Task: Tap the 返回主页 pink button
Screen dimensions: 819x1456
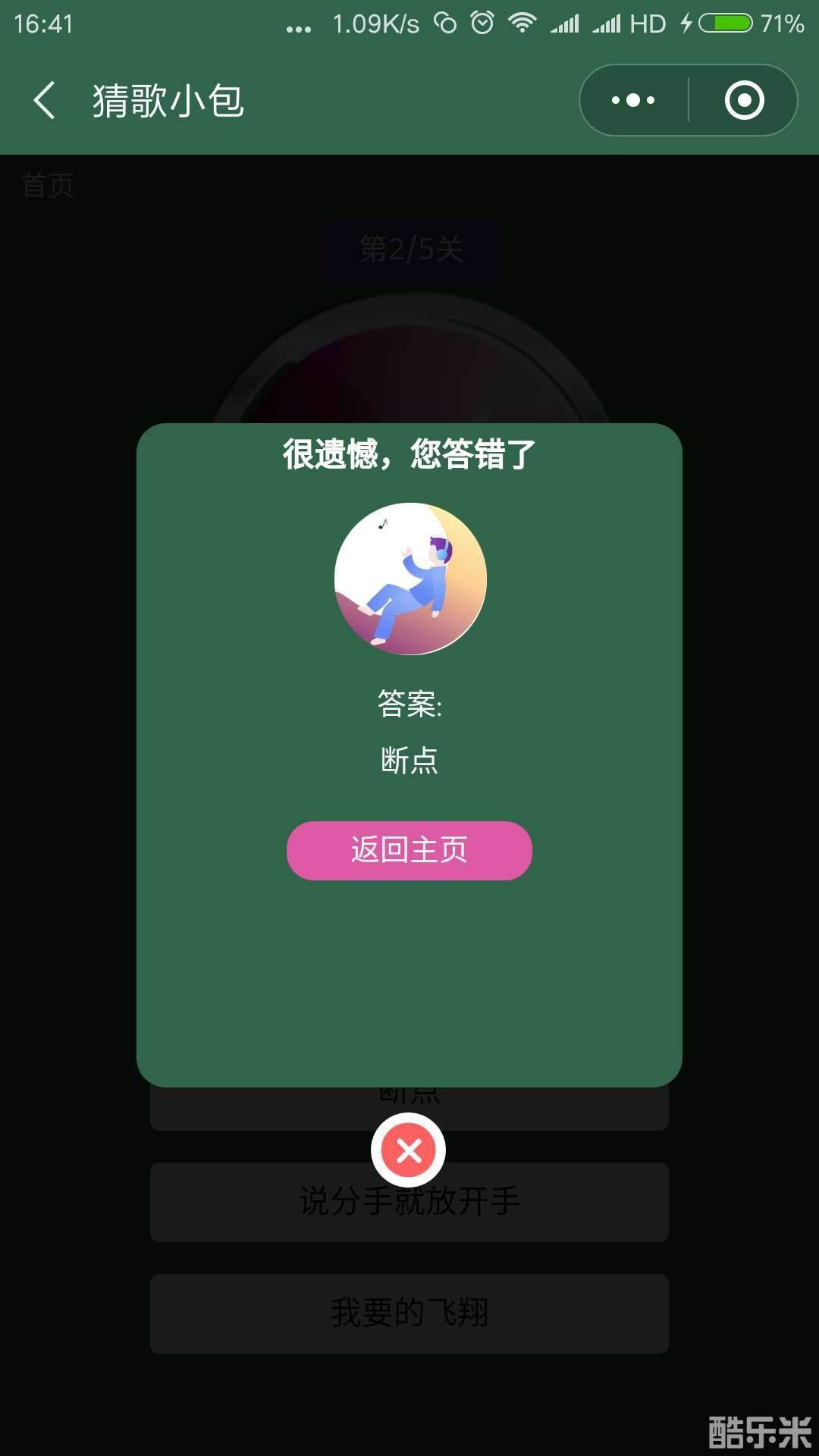Action: click(x=409, y=850)
